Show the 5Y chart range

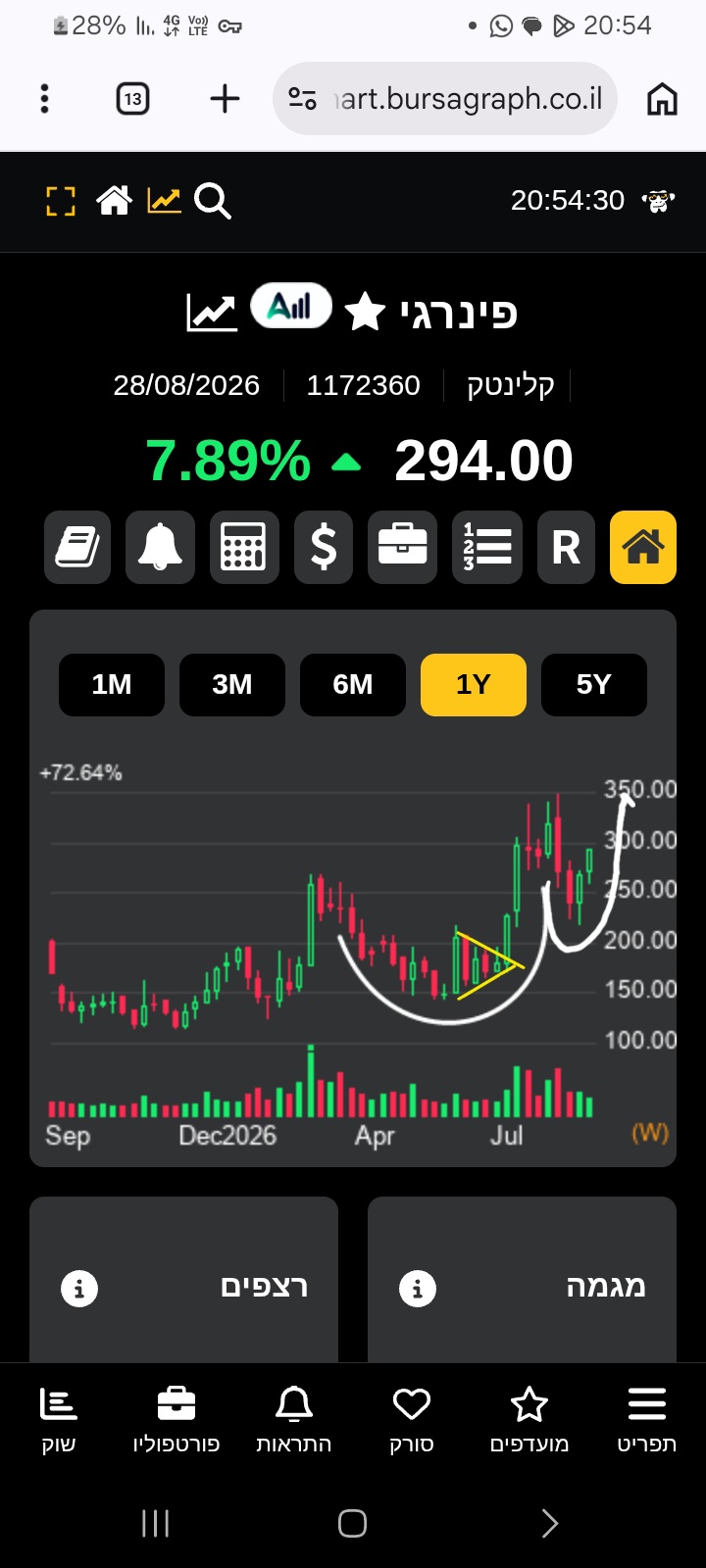594,684
